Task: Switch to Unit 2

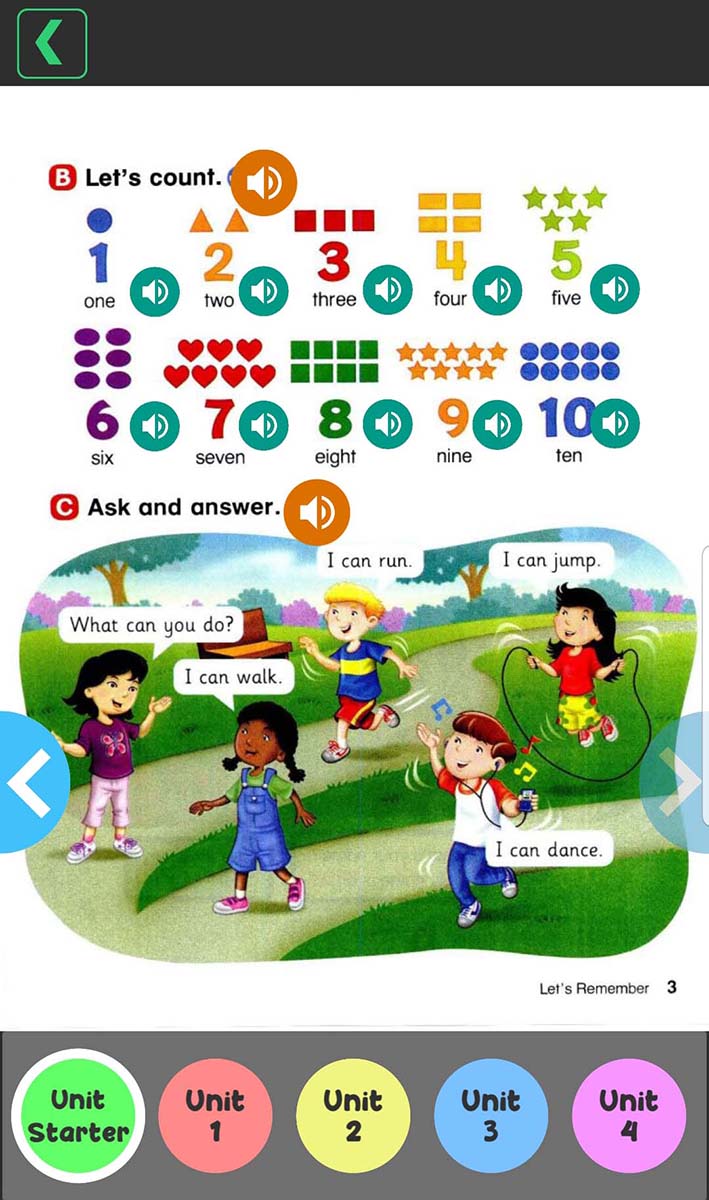Action: pyautogui.click(x=353, y=1116)
